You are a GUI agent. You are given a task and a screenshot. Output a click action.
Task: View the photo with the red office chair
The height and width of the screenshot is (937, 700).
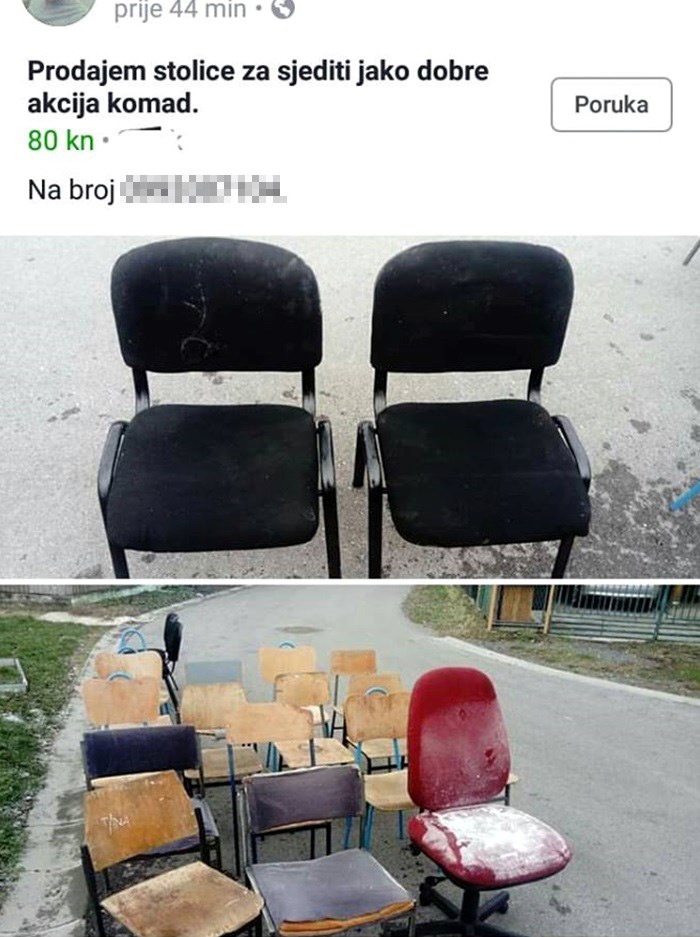coord(350,760)
